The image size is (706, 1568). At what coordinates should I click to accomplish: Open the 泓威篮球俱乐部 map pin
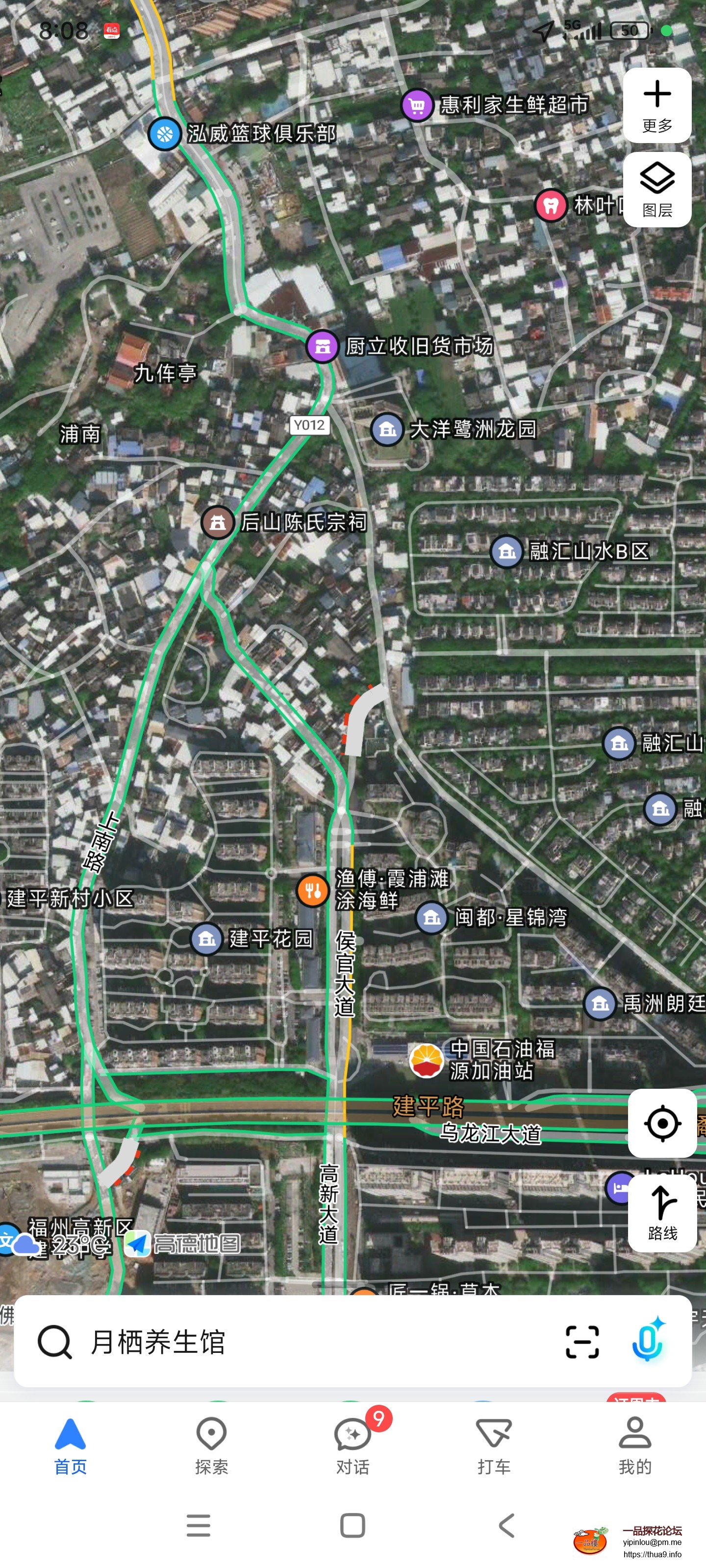(164, 133)
